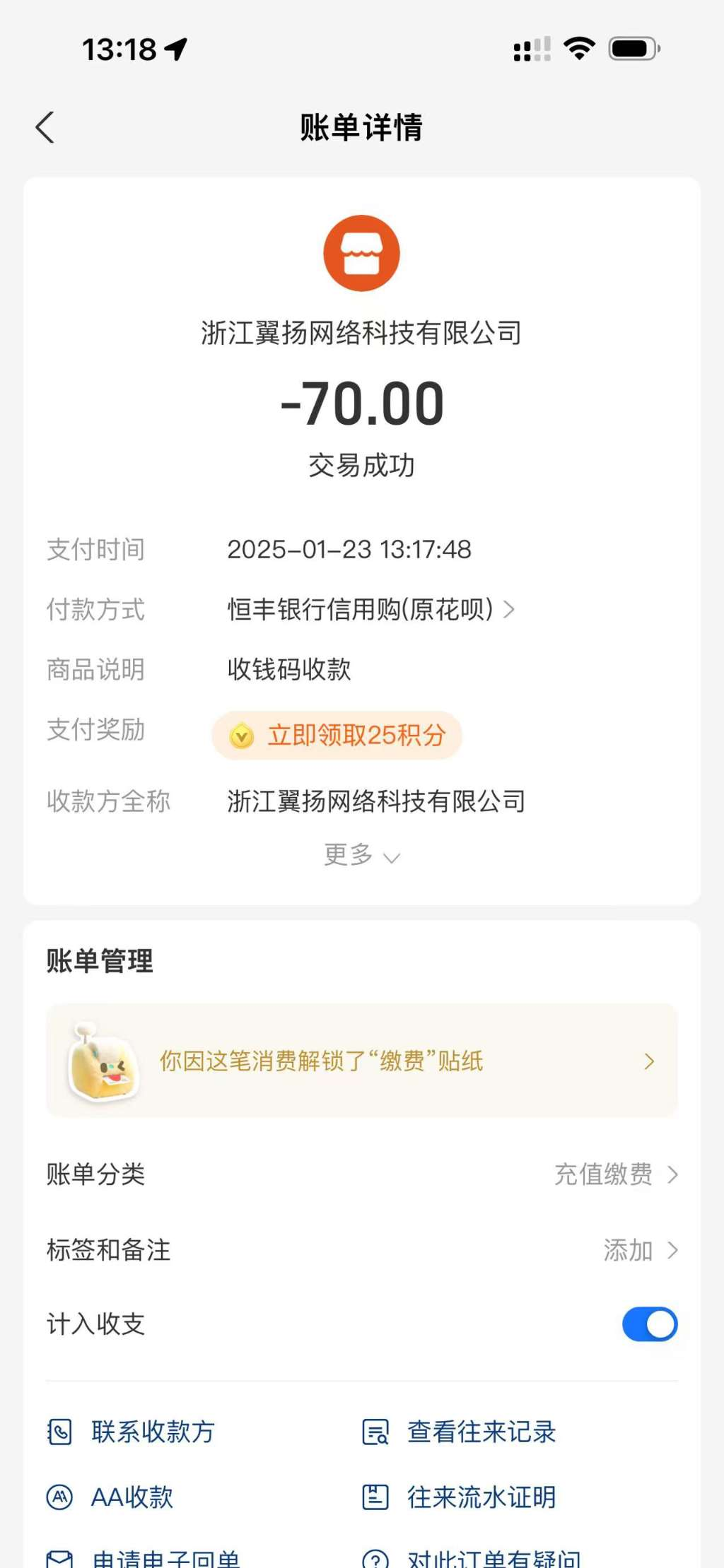724x1568 pixels.
Task: Claim 立即领取25积分 reward
Action: pos(337,736)
